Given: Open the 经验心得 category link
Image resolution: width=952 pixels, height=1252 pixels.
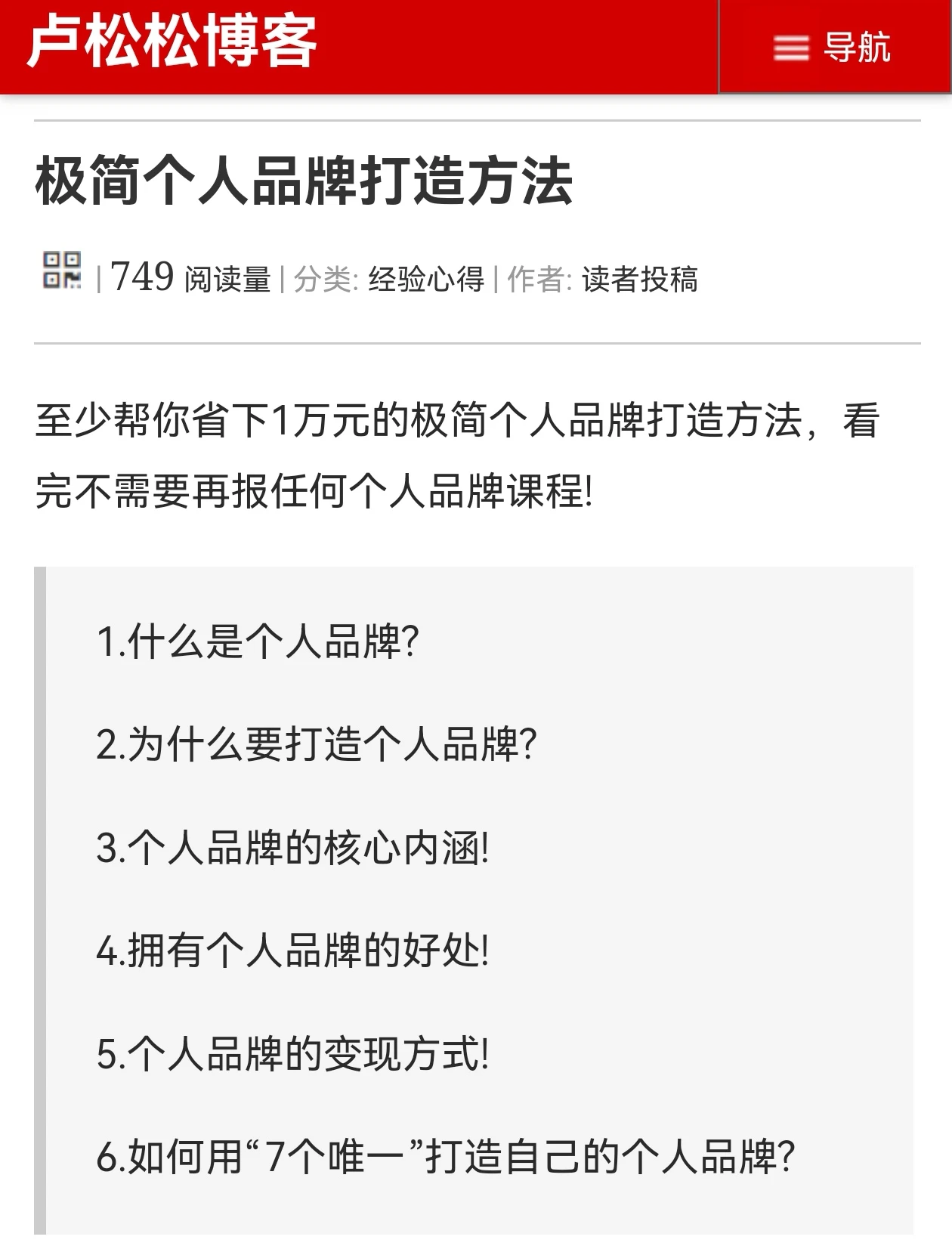Looking at the screenshot, I should [x=426, y=280].
